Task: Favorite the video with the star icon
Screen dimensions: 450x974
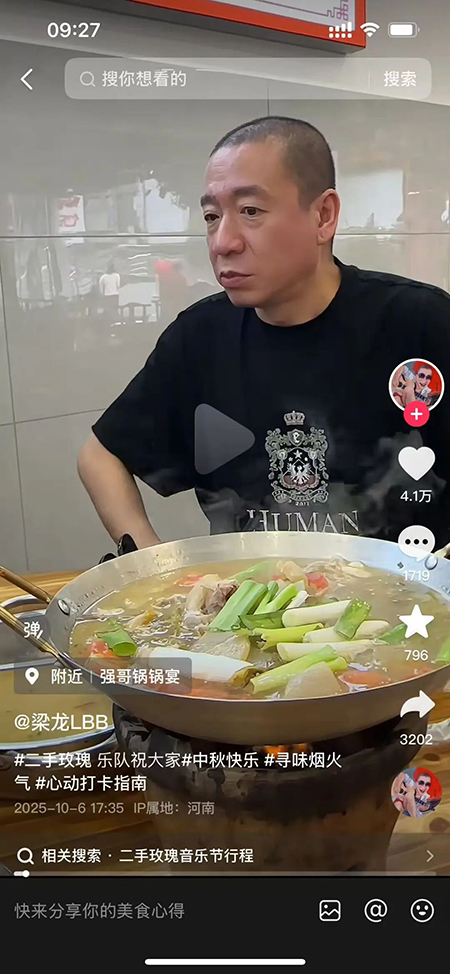Action: tap(416, 622)
